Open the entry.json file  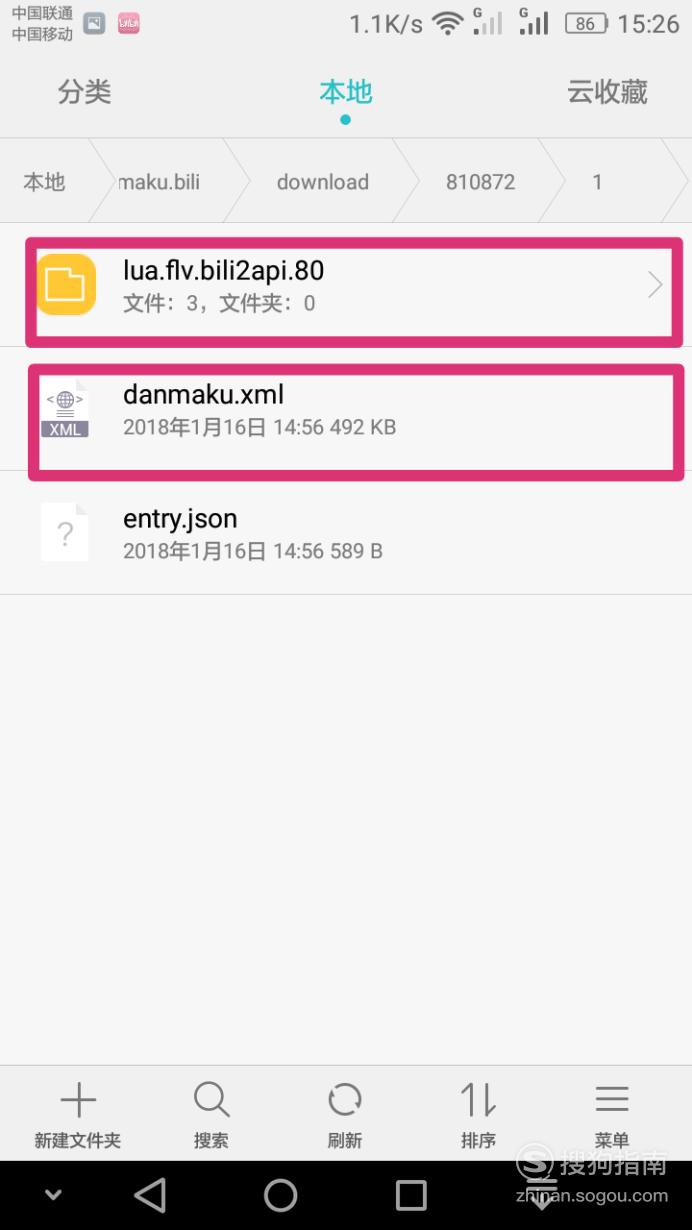click(x=346, y=533)
